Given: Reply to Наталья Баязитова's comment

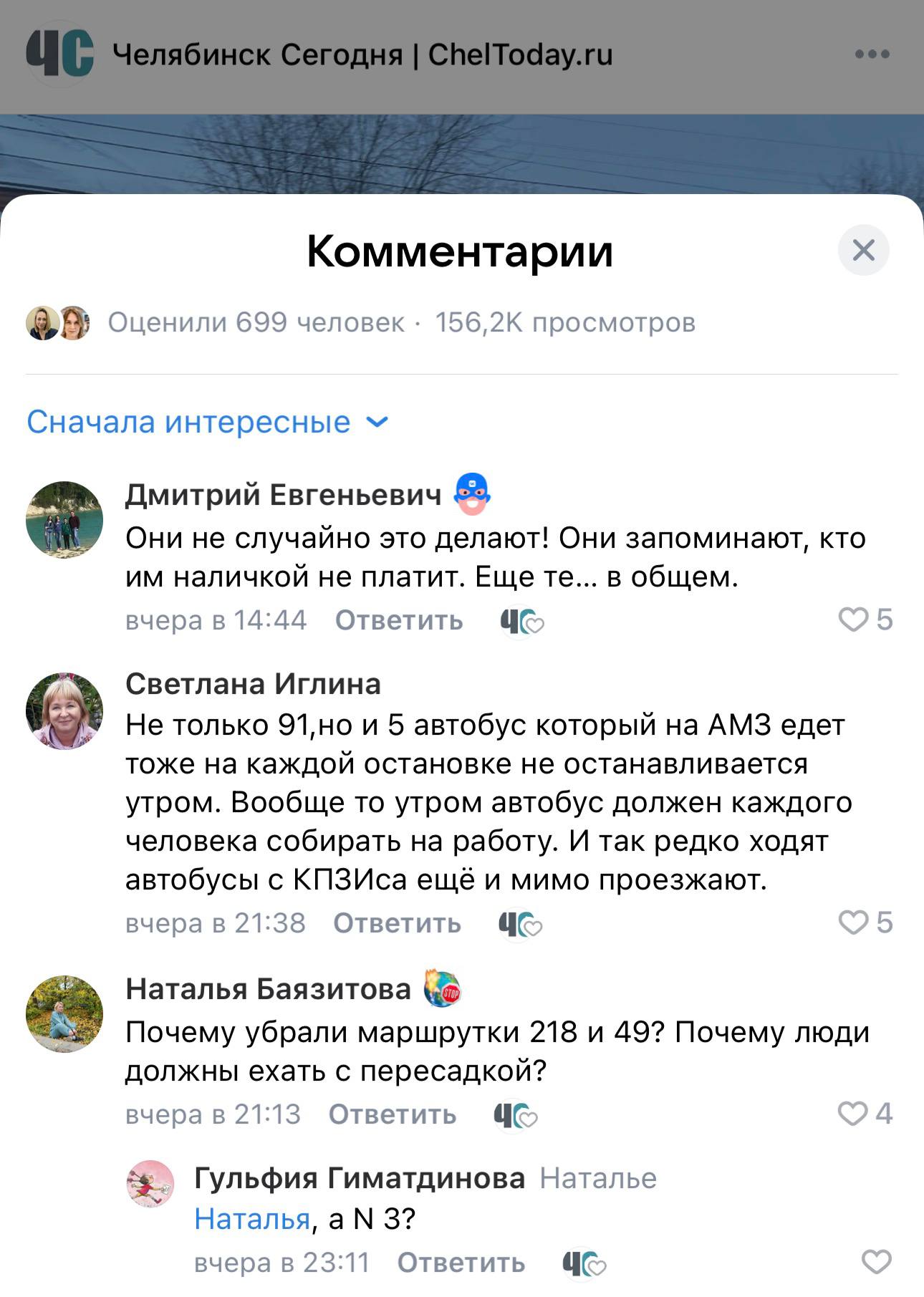Looking at the screenshot, I should pos(393,1114).
